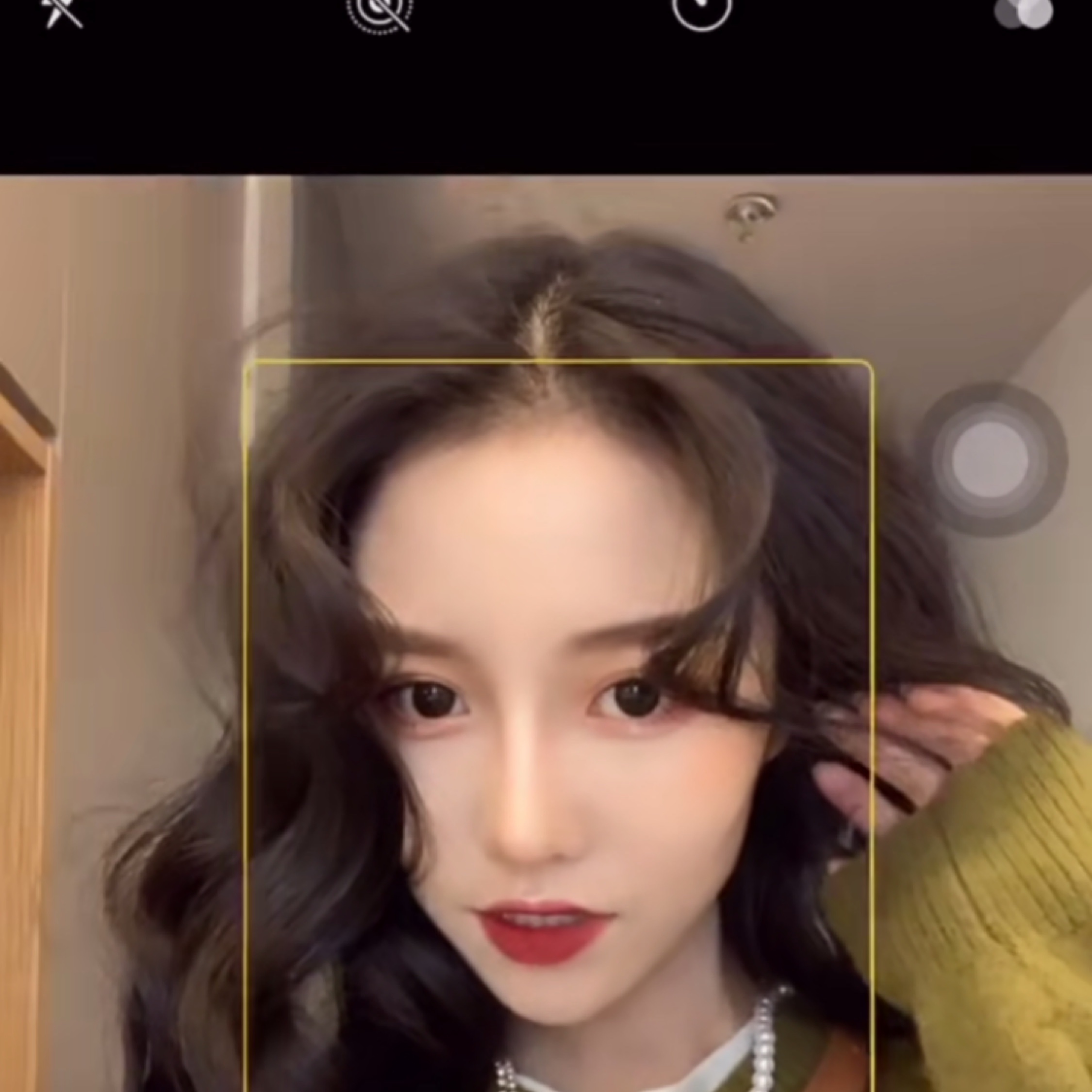Image resolution: width=1092 pixels, height=1092 pixels.
Task: Open the AssistiveTouch floating button
Action: coord(990,460)
